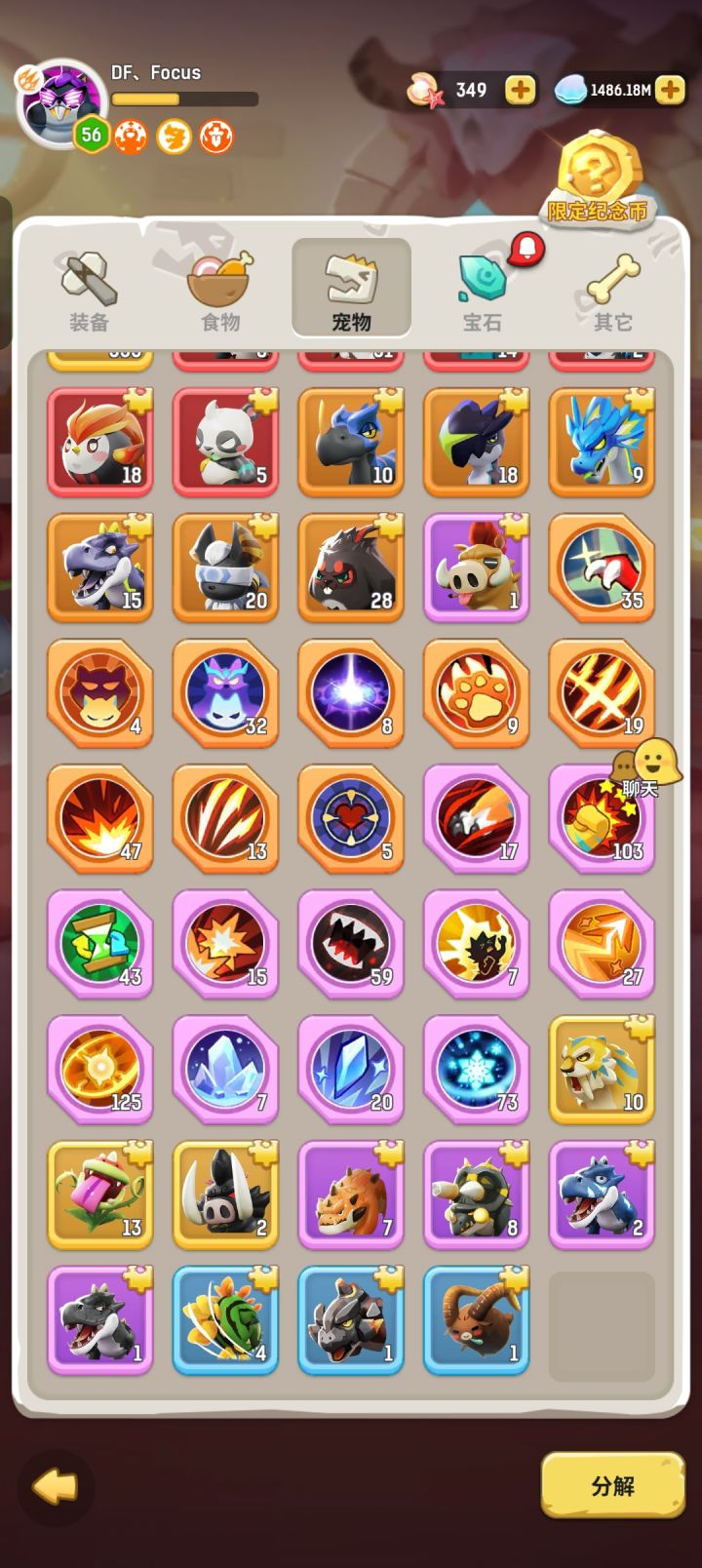Open the snowflake skill item showing 73

(477, 1070)
